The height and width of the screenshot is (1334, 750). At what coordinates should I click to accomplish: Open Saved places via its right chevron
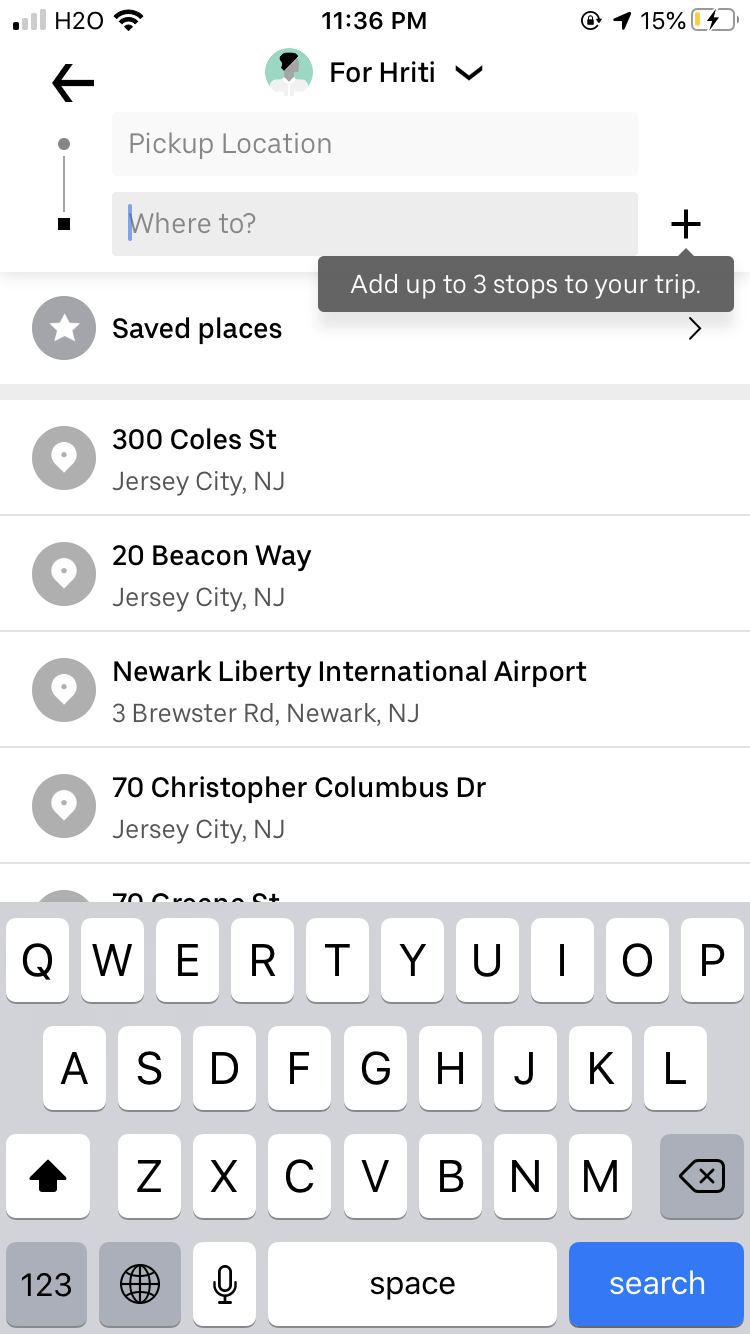point(694,328)
